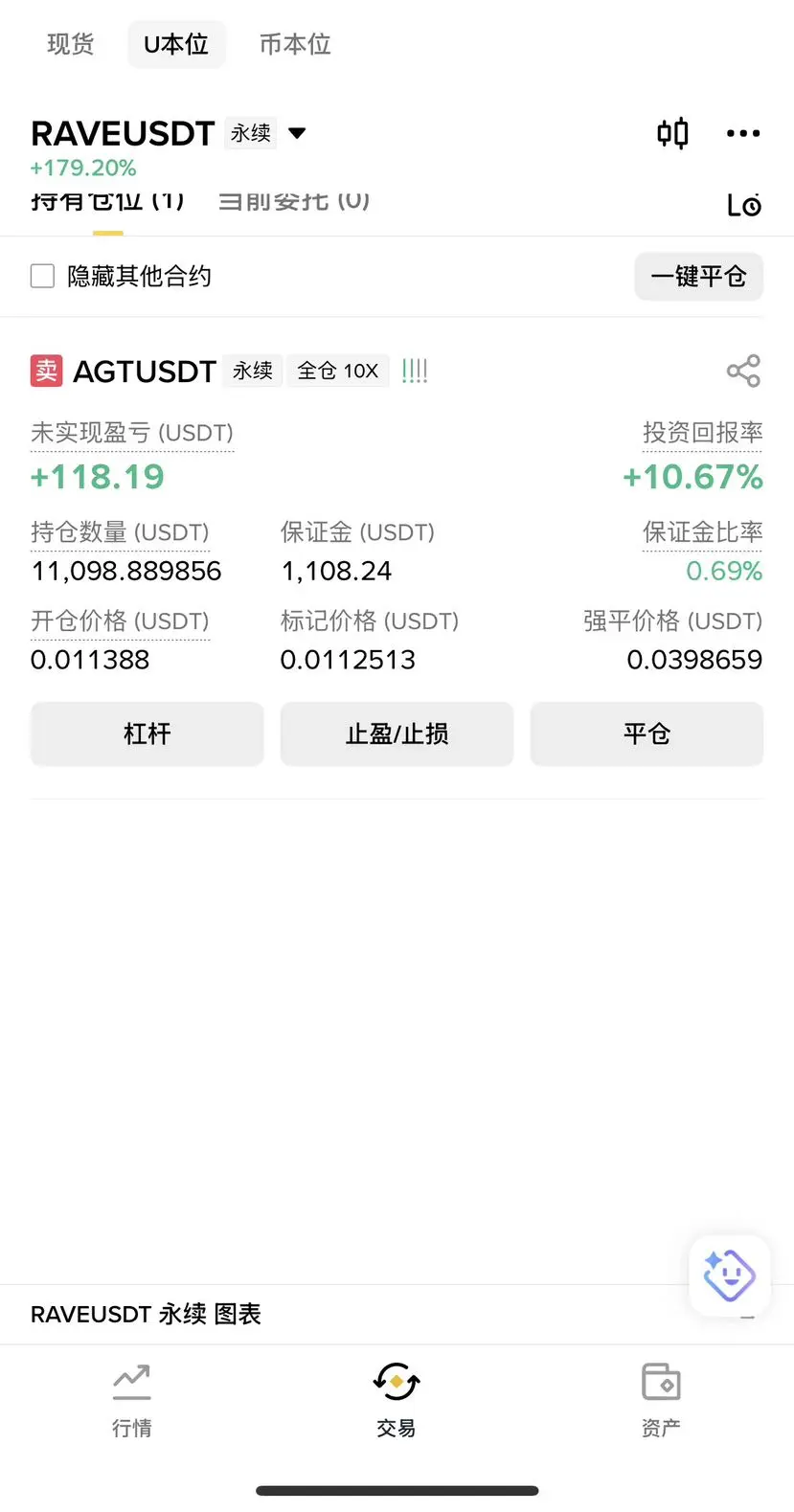Image resolution: width=794 pixels, height=1512 pixels.
Task: Go to the 行情 tab
Action: (131, 1400)
